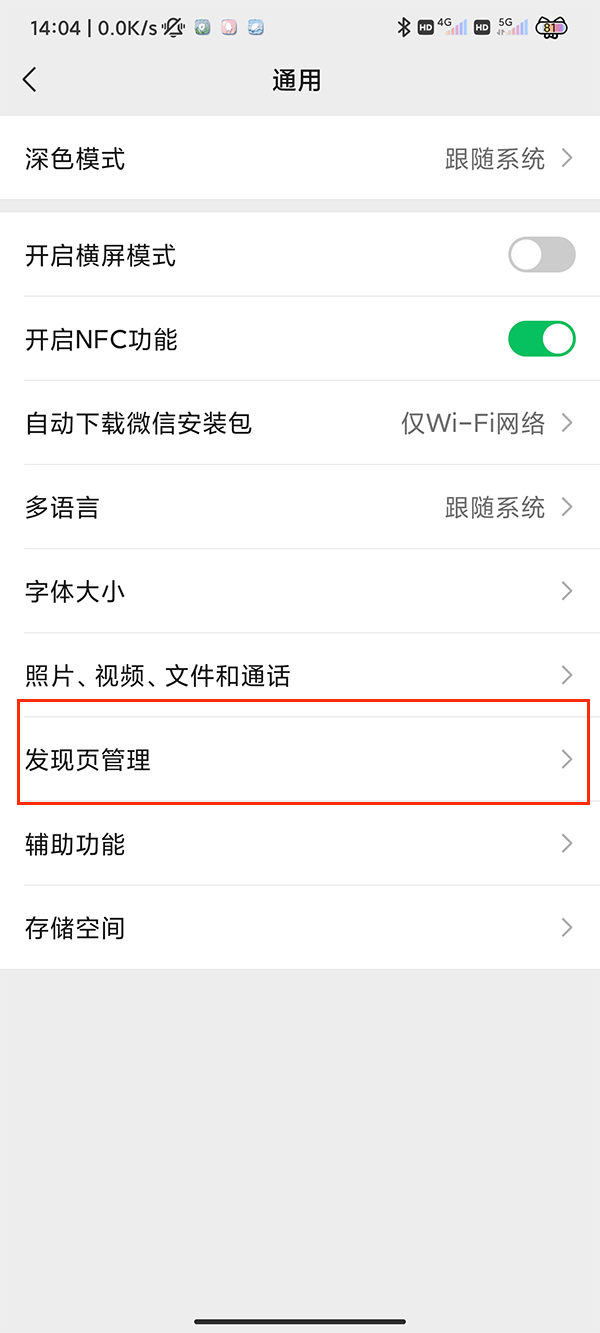
Task: Open 存储空间 storage page
Action: pyautogui.click(x=300, y=927)
